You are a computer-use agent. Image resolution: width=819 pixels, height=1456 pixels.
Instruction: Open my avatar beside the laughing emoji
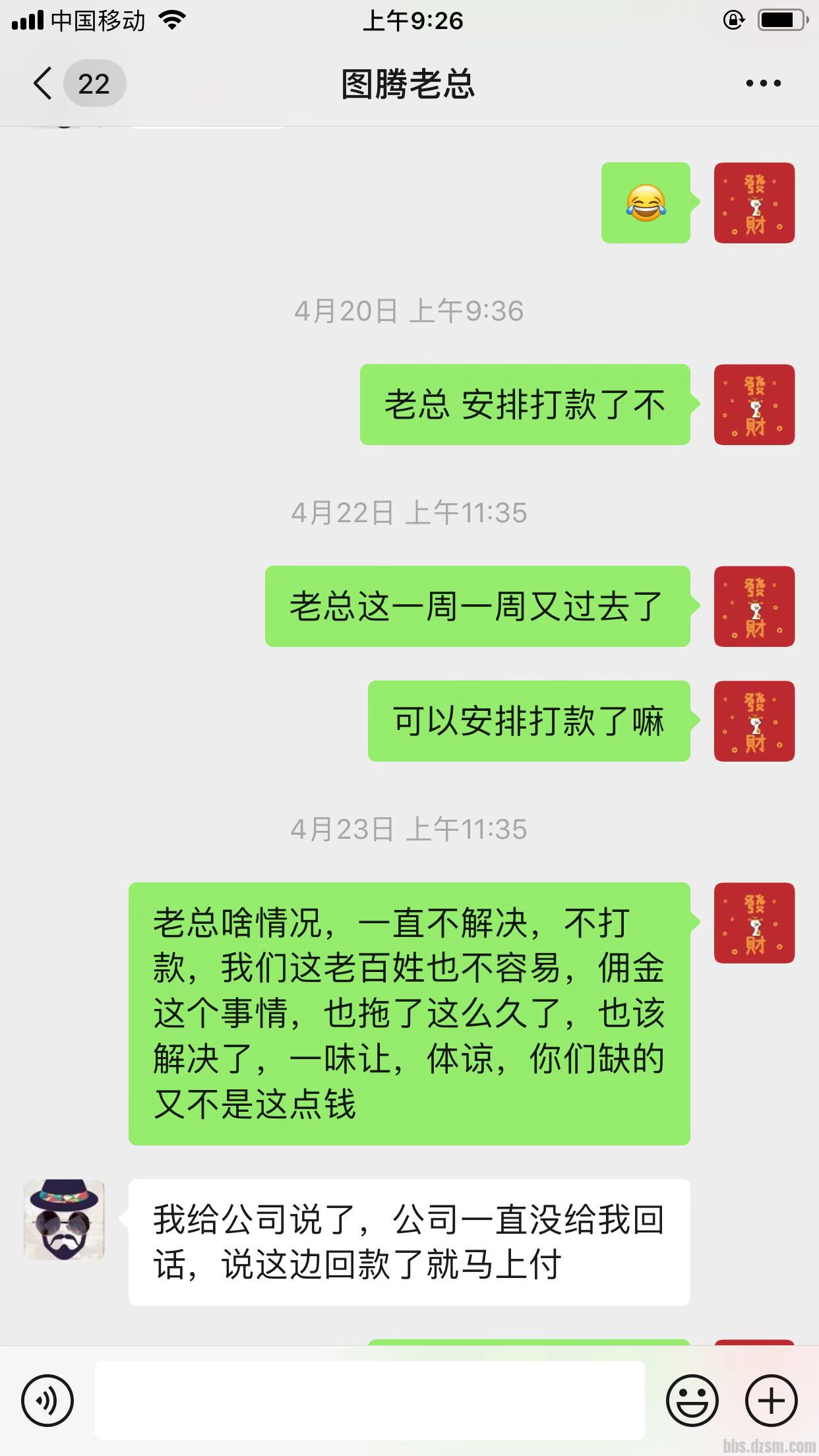[x=754, y=203]
